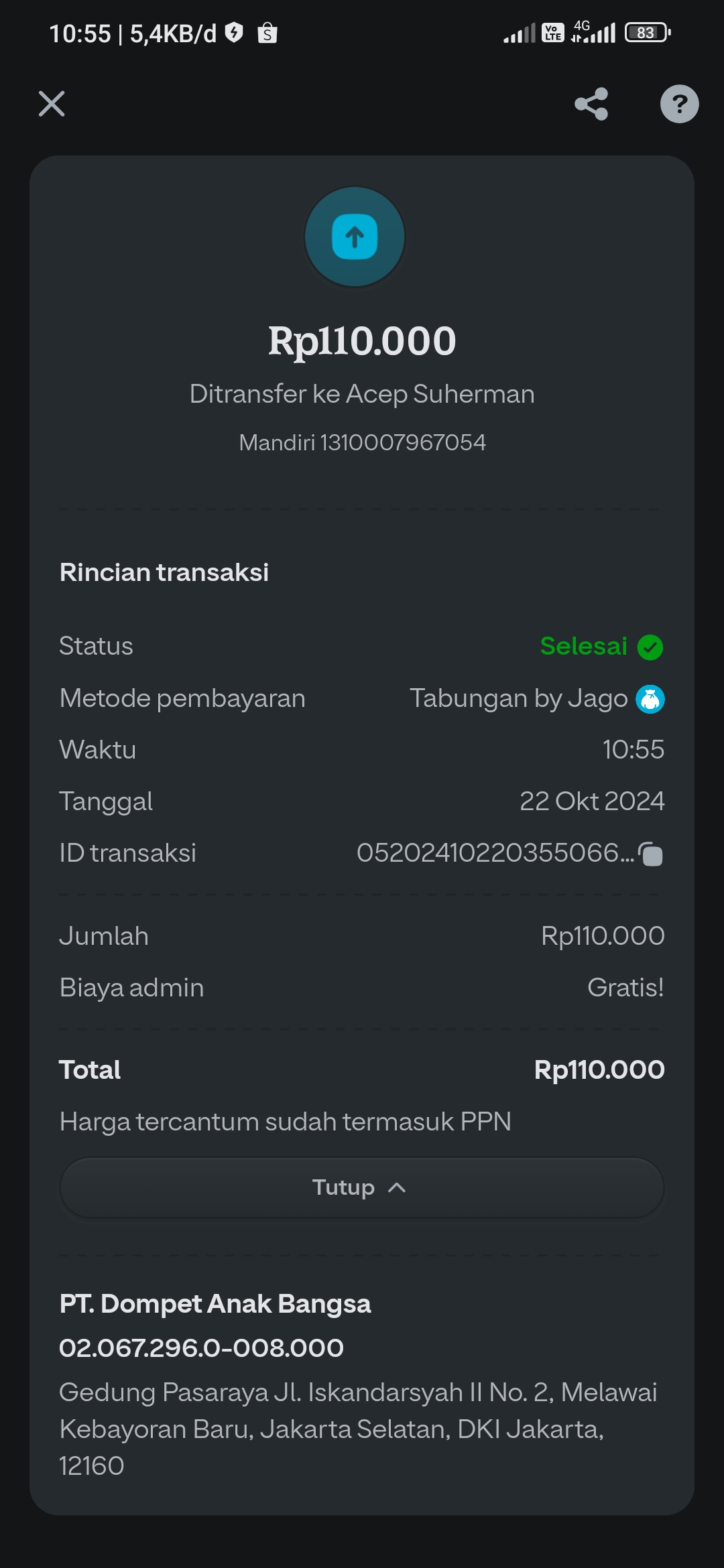
Task: Share this transfer receipt
Action: click(591, 104)
